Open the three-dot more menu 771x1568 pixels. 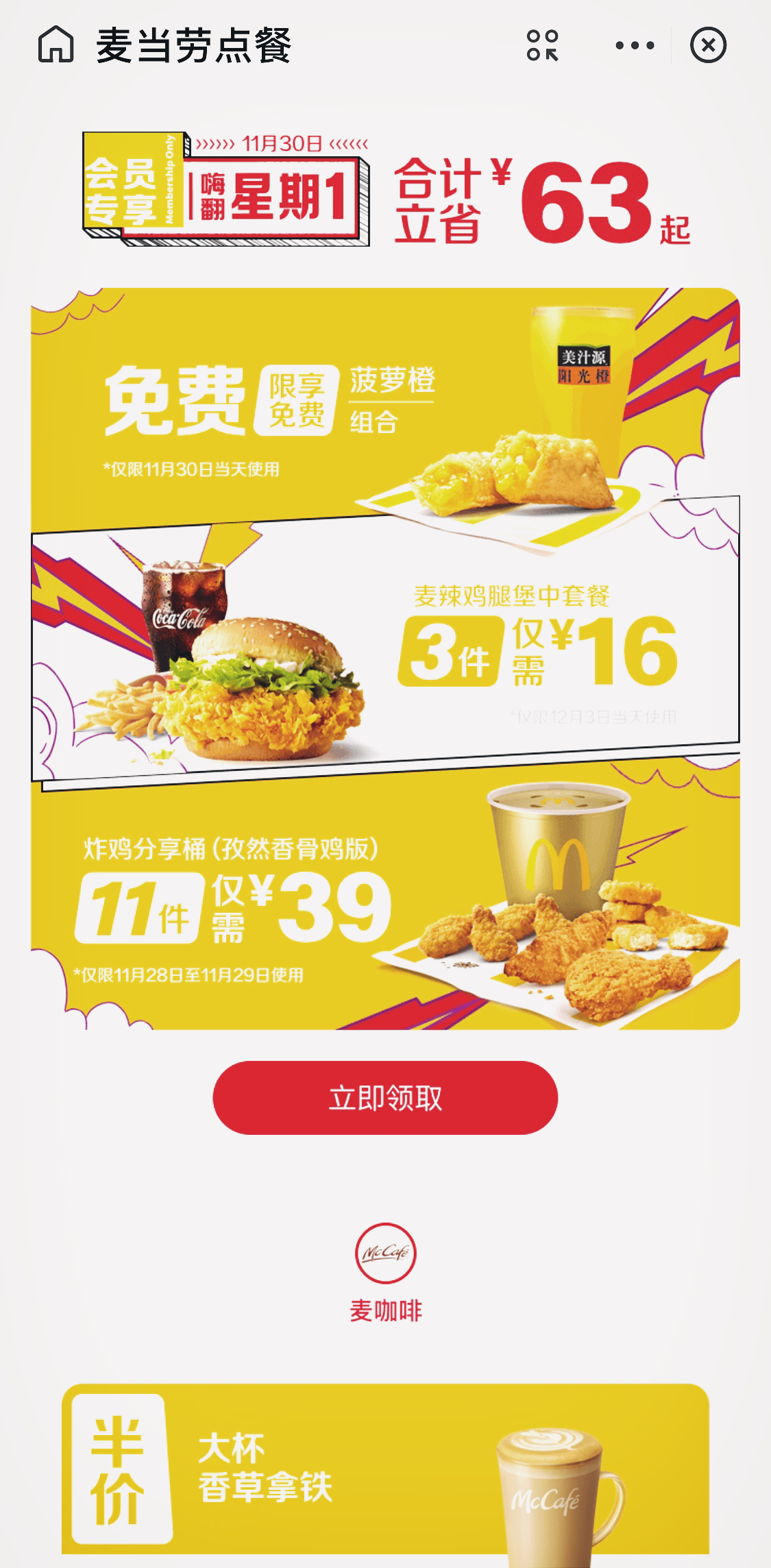pos(635,45)
